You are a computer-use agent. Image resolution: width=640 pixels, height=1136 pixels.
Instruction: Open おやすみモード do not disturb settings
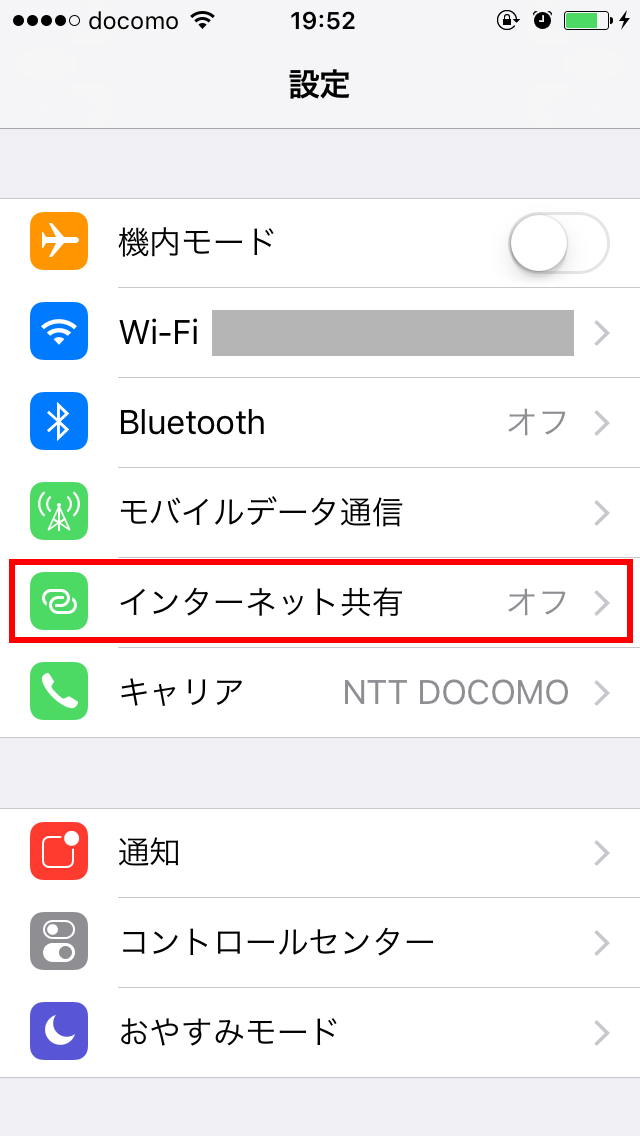click(320, 1031)
